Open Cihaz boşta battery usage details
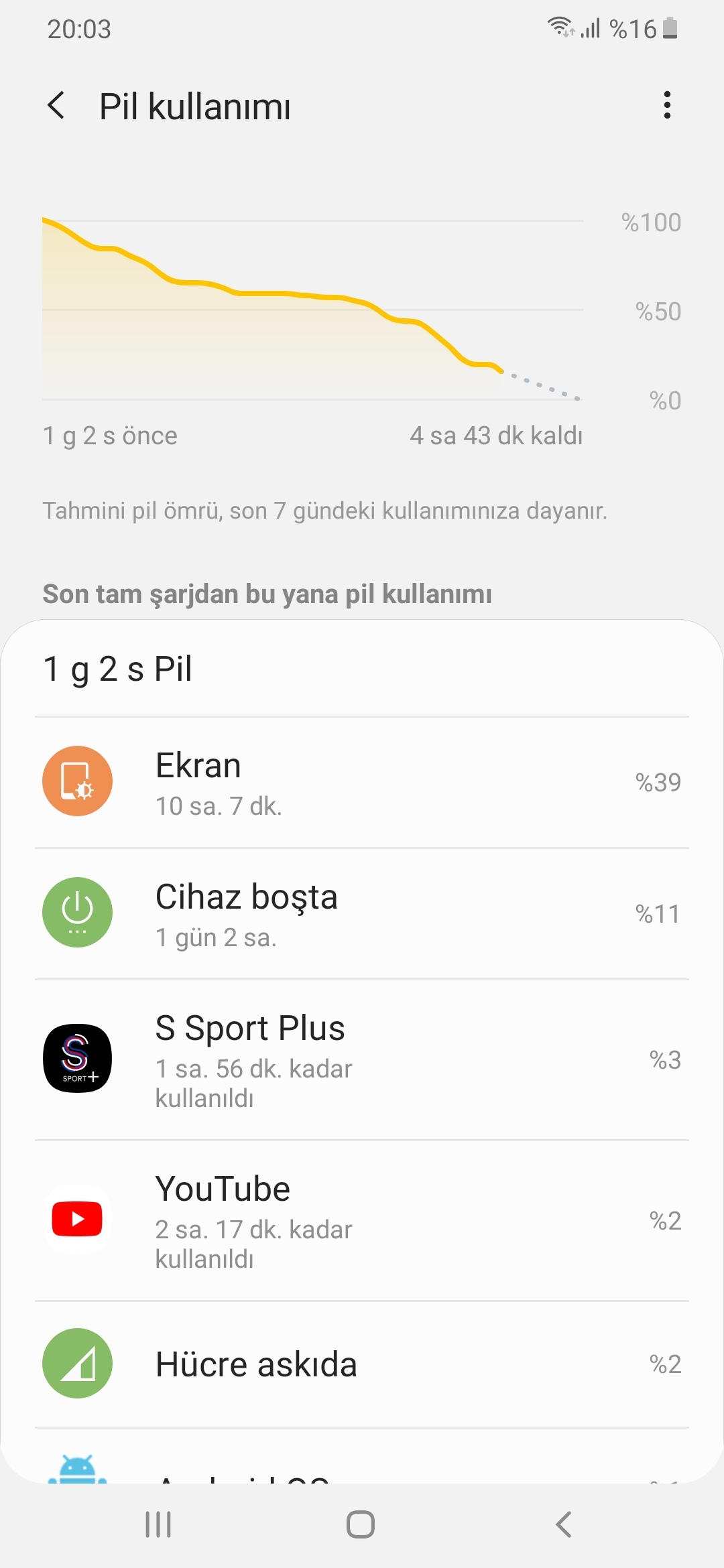Image resolution: width=724 pixels, height=1568 pixels. pyautogui.click(x=362, y=913)
